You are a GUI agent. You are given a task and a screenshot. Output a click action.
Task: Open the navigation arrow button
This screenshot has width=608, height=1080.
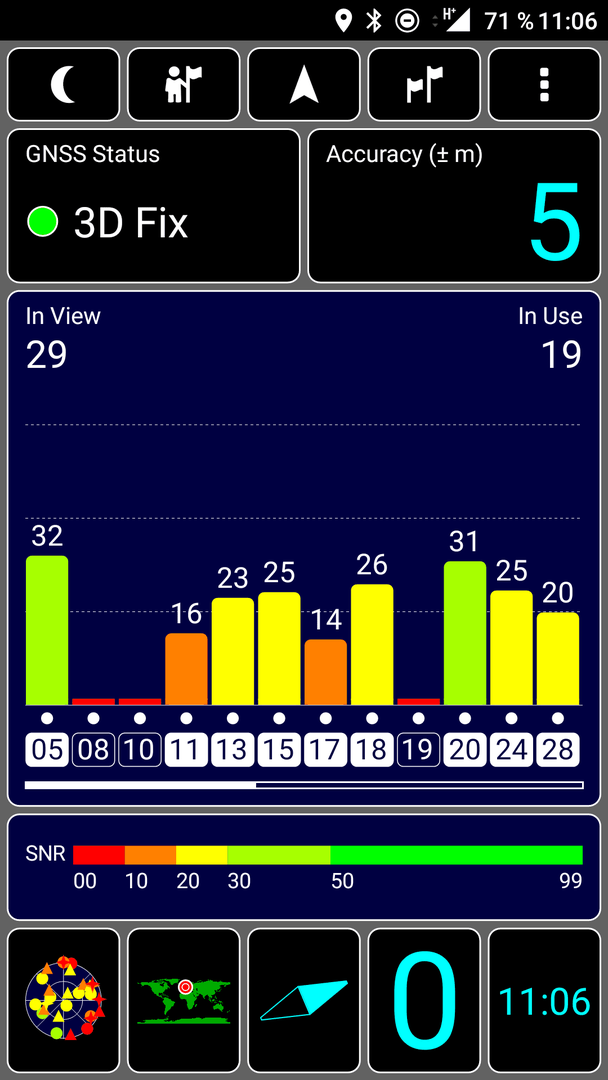pyautogui.click(x=304, y=85)
